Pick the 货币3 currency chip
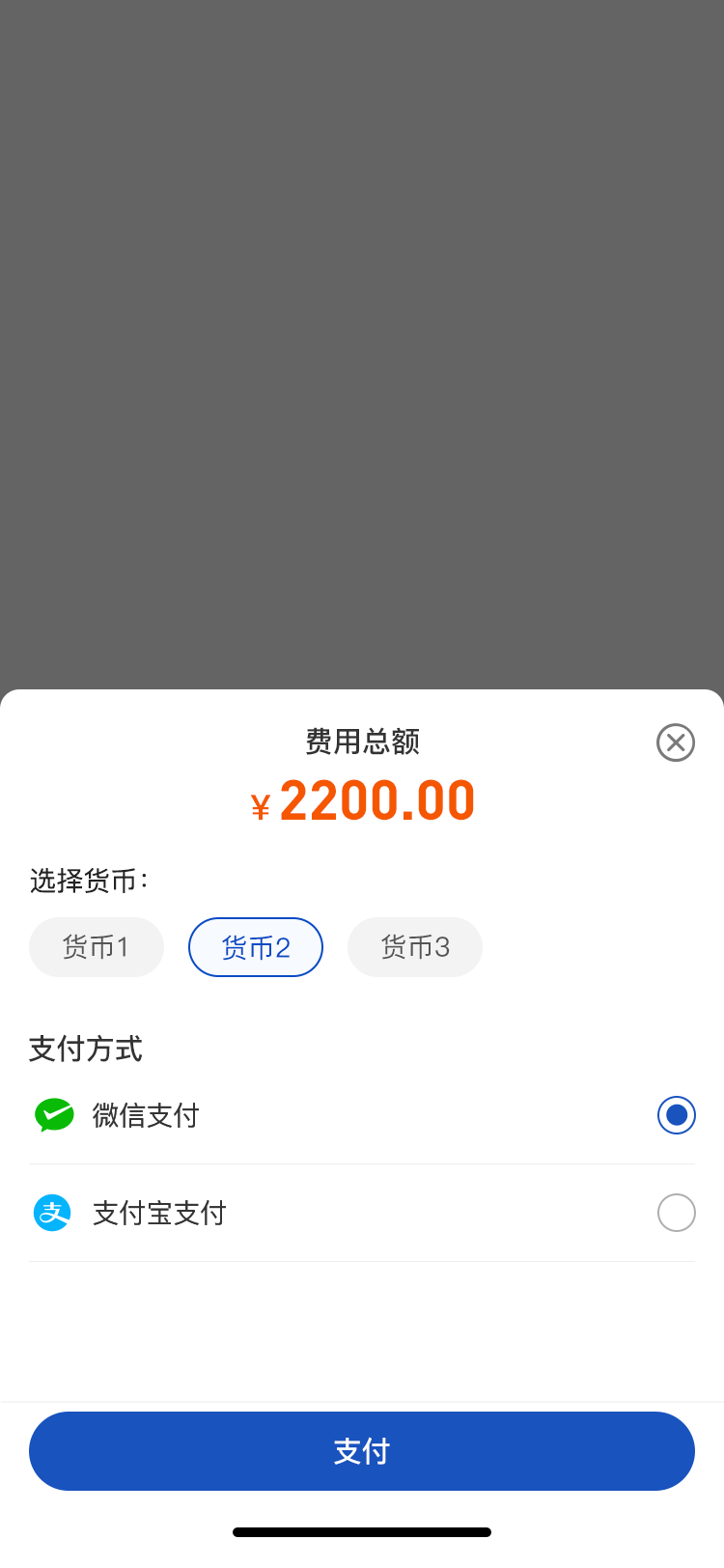Image resolution: width=724 pixels, height=1568 pixels. coord(415,947)
